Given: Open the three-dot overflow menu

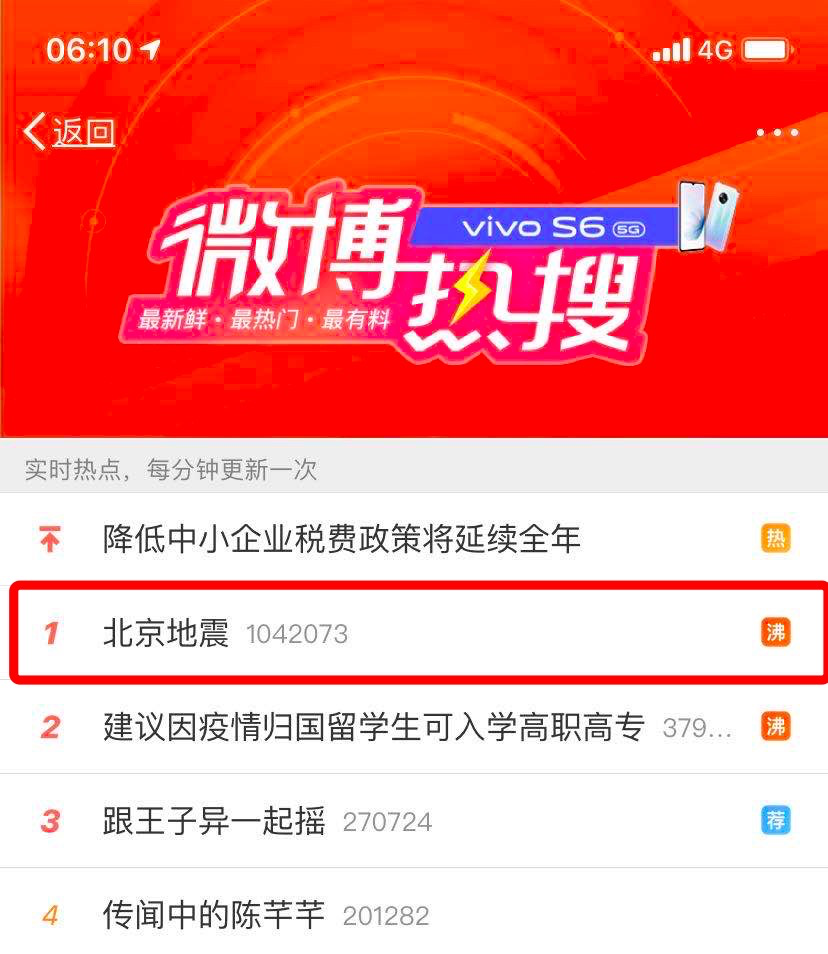Looking at the screenshot, I should (x=776, y=133).
